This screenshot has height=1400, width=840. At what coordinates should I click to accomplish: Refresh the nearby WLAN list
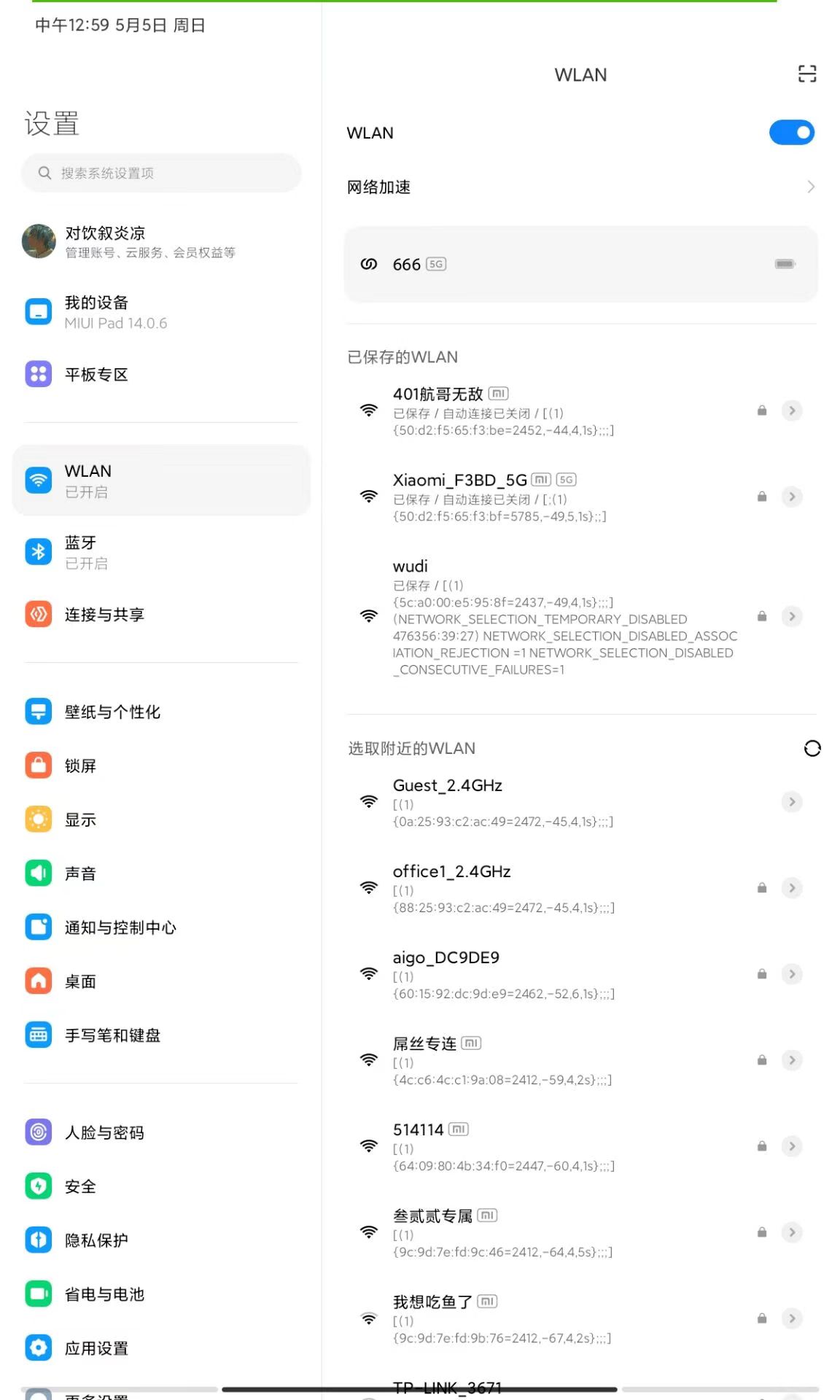812,748
